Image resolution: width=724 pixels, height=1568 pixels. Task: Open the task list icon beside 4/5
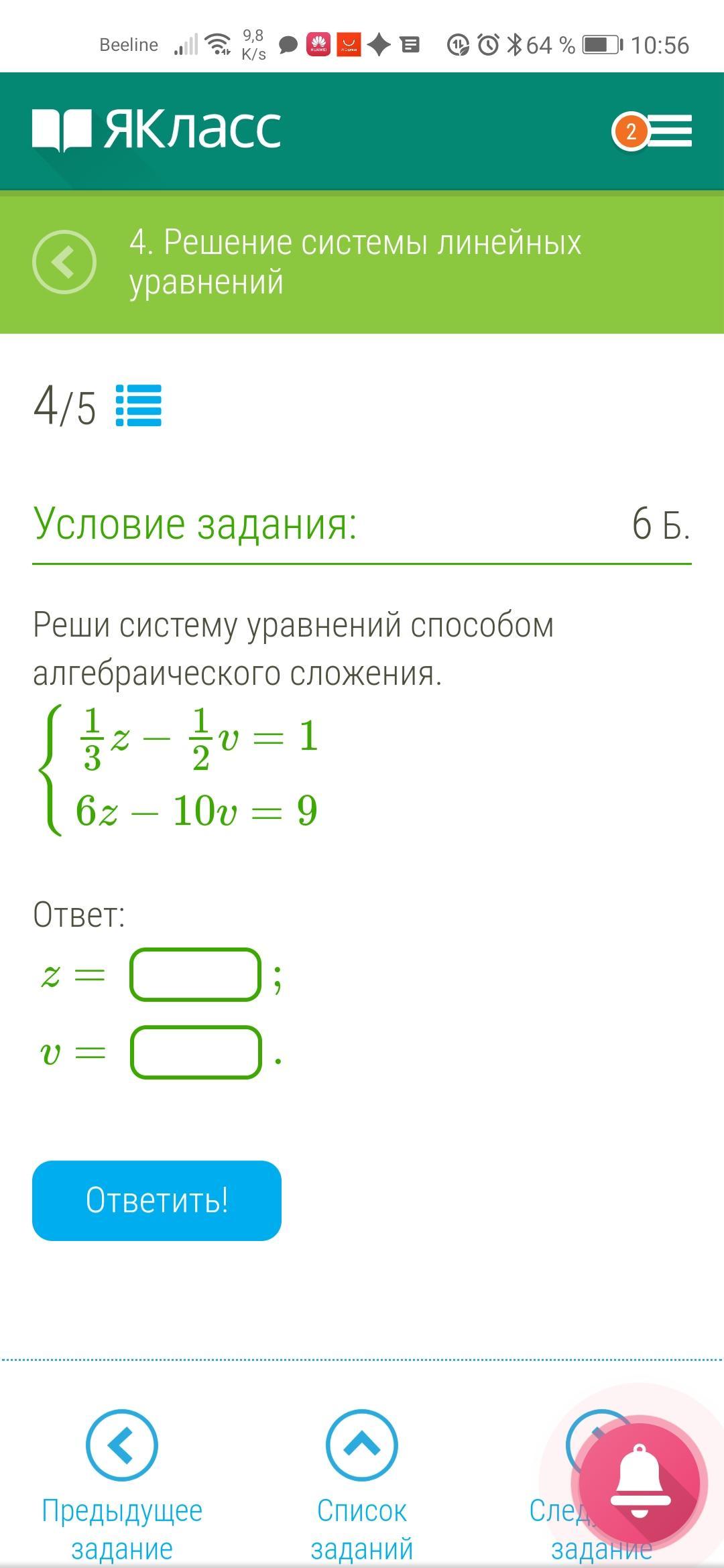(139, 405)
